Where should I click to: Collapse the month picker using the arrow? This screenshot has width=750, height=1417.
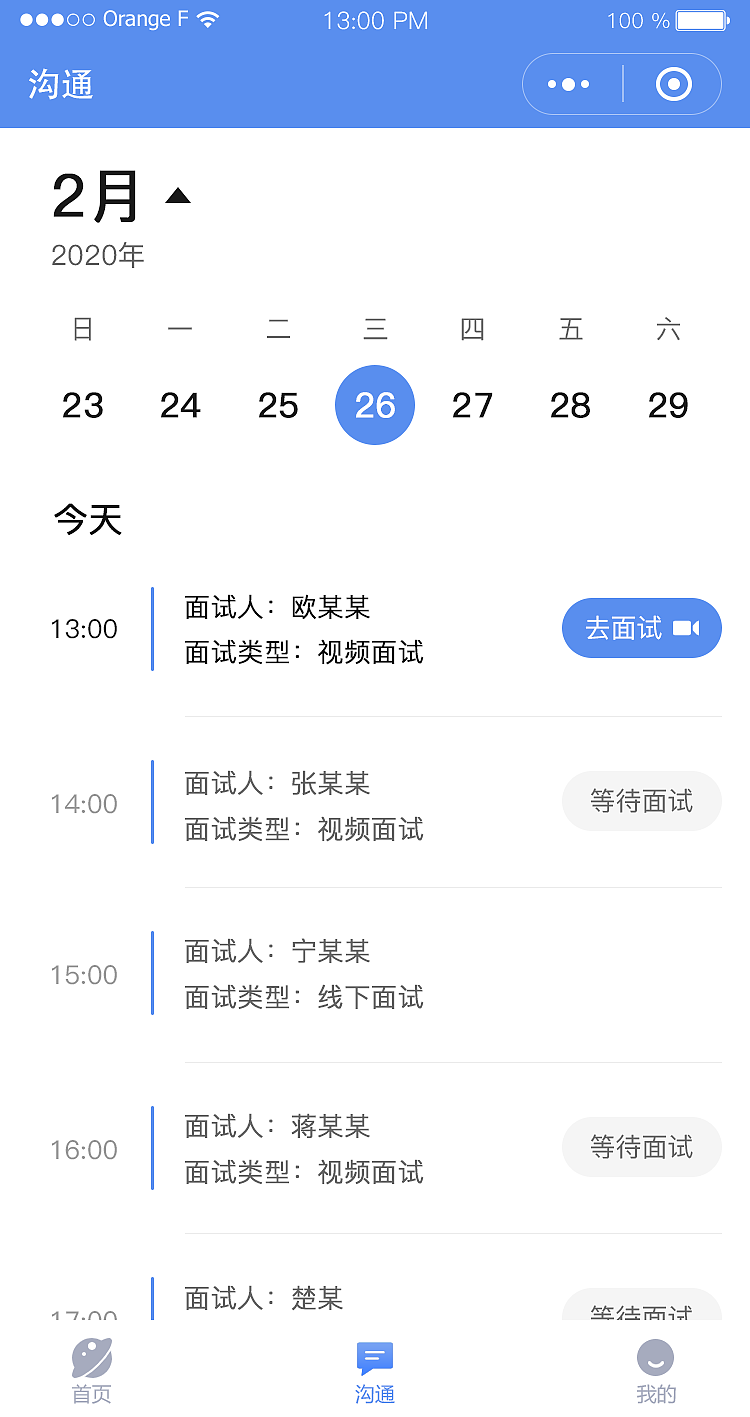click(x=179, y=196)
